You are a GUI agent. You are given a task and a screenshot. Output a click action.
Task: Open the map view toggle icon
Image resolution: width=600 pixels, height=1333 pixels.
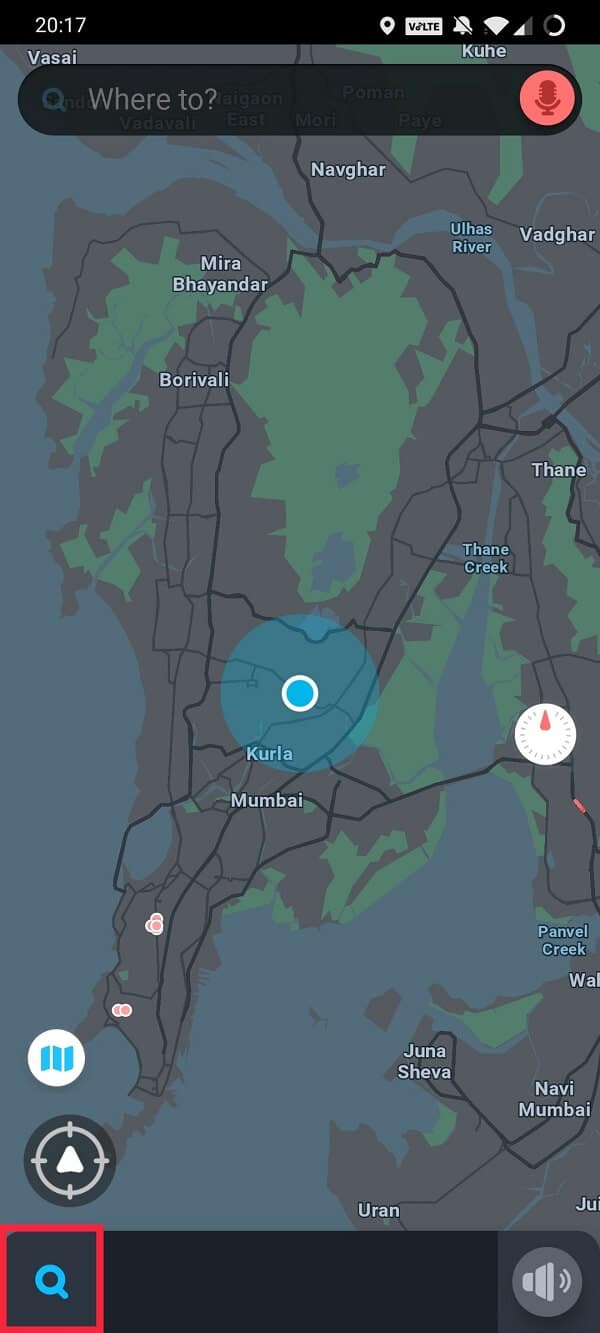pyautogui.click(x=56, y=1057)
